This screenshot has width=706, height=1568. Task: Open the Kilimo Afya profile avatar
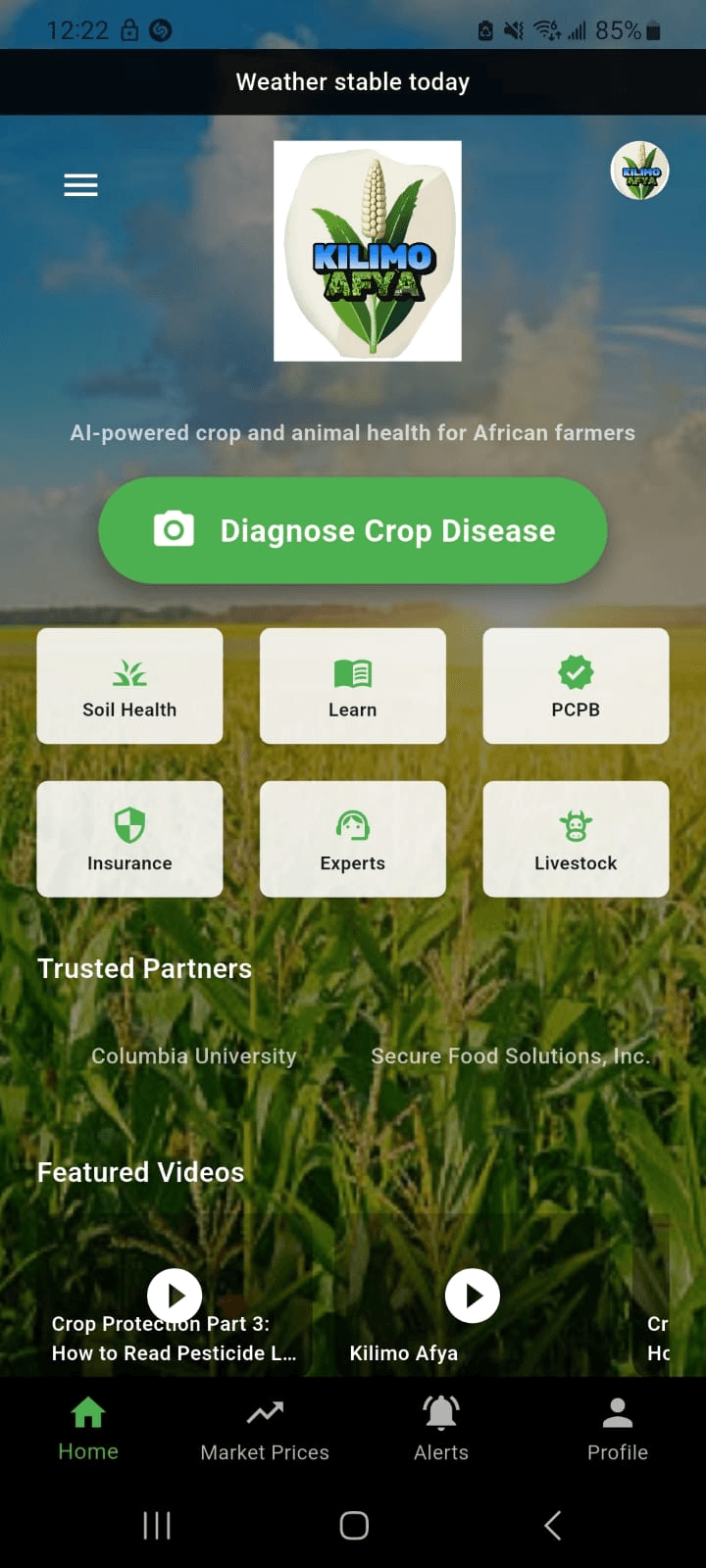coord(639,171)
